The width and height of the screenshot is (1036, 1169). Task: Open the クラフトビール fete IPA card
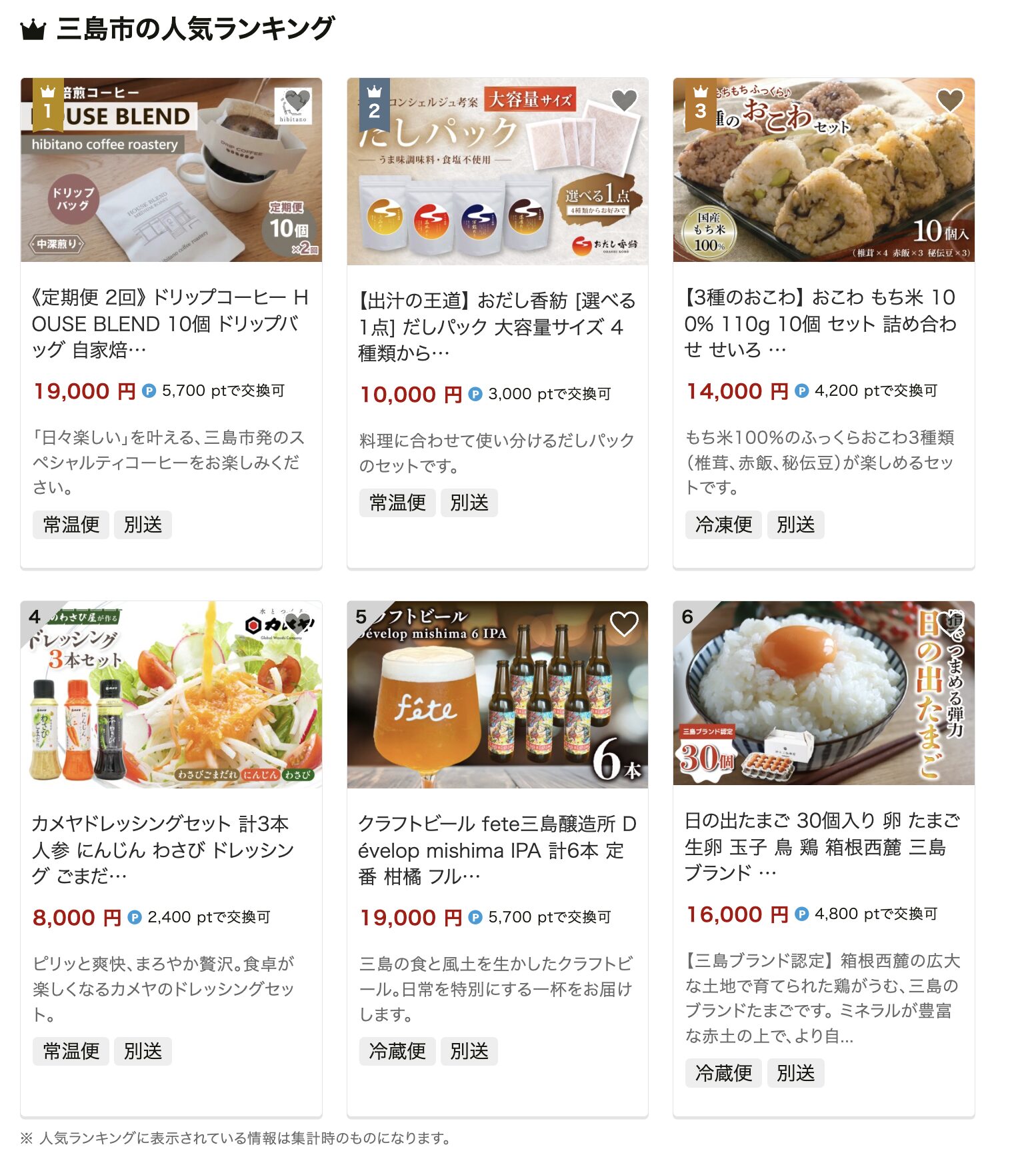(497, 849)
